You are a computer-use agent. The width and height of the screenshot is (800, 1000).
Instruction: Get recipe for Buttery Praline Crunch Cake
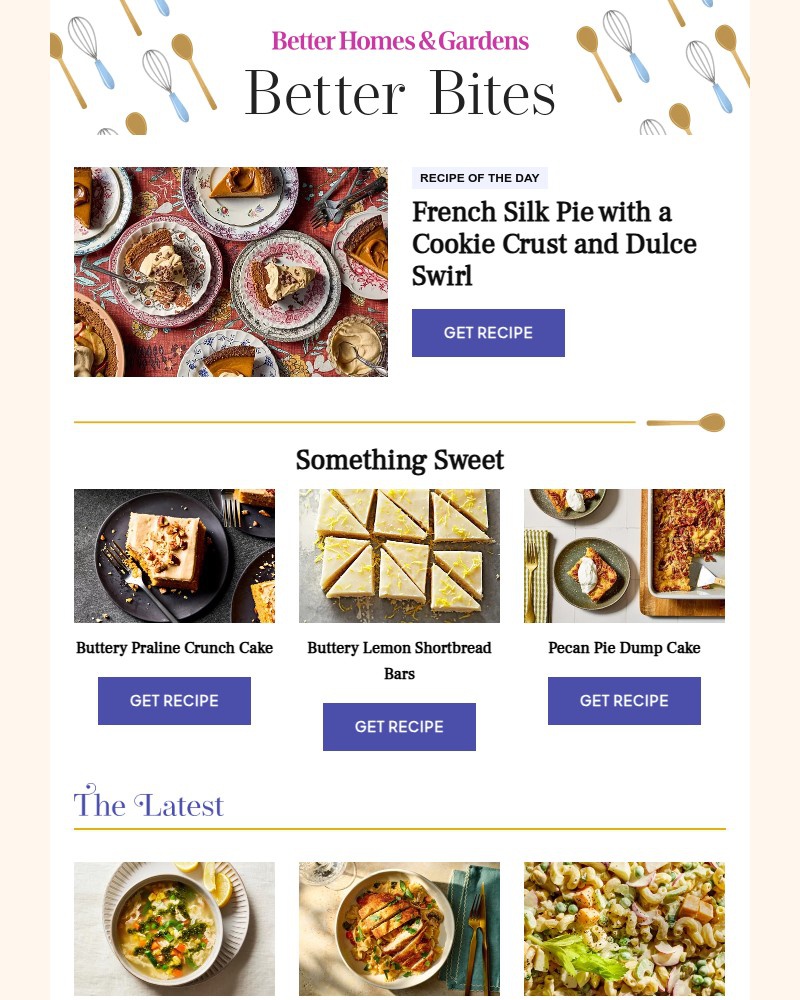pyautogui.click(x=174, y=701)
